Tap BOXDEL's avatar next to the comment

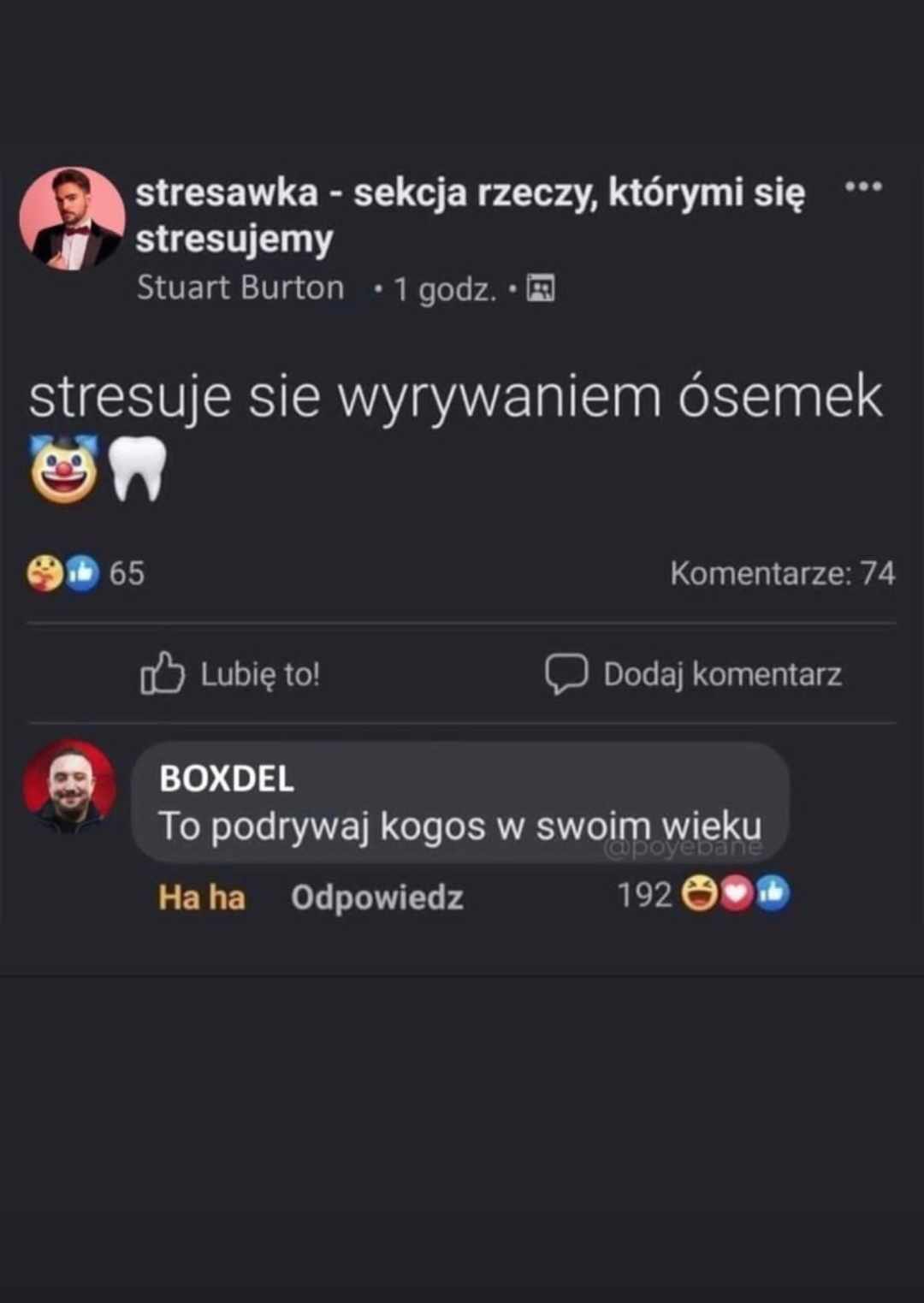(69, 786)
